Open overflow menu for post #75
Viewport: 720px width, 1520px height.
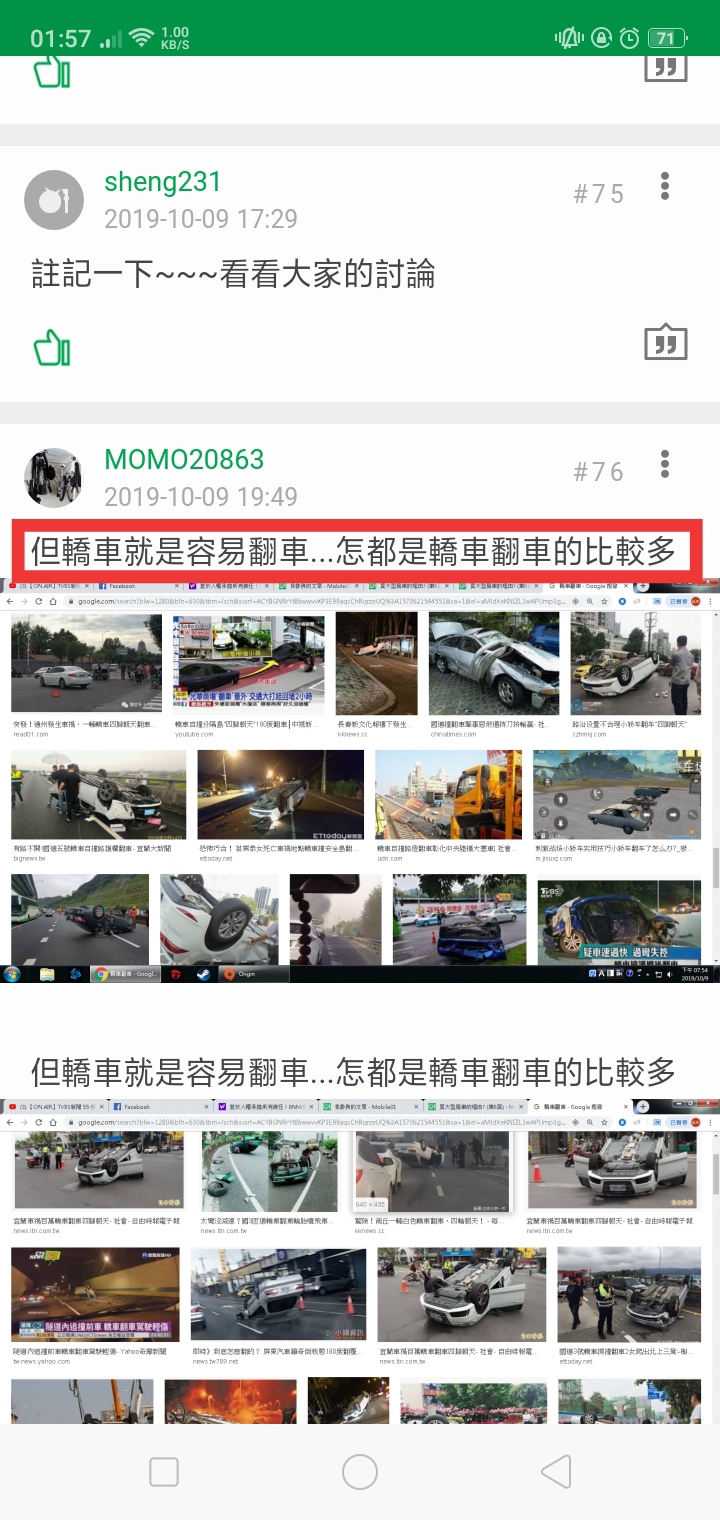(x=665, y=186)
